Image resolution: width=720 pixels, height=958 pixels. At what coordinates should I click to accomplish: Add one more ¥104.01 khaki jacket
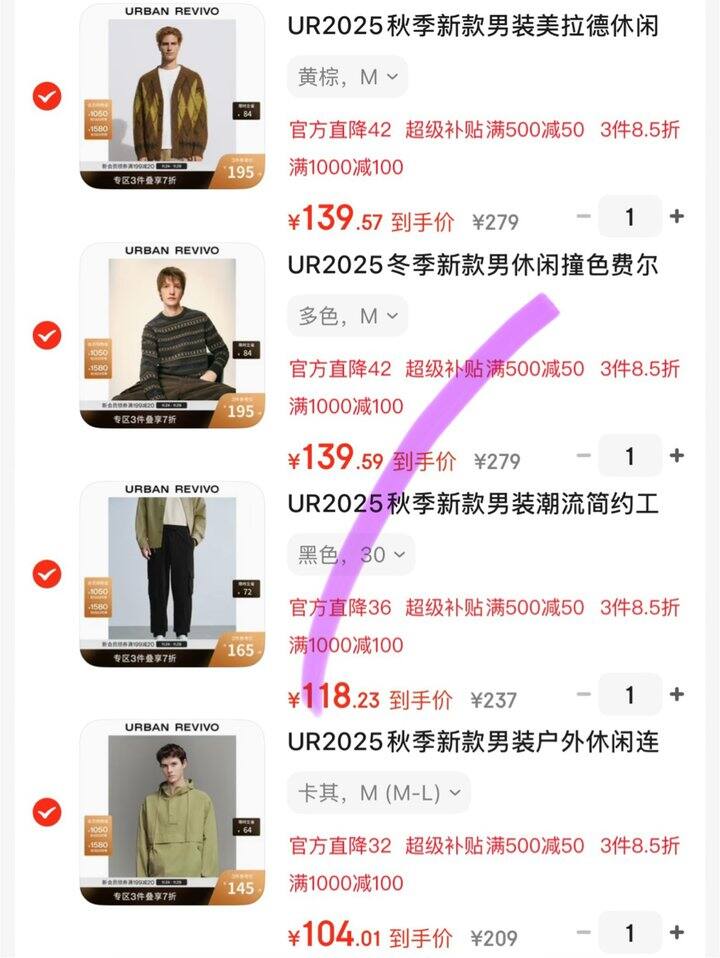pos(677,933)
